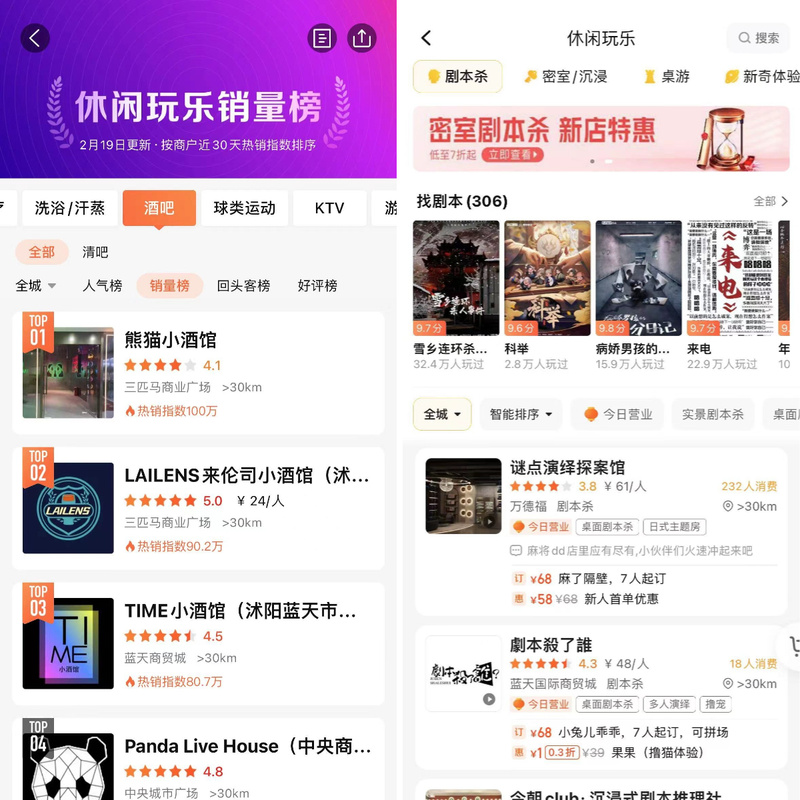Open the 智能排序 sort dropdown
The image size is (800, 800).
coord(520,414)
